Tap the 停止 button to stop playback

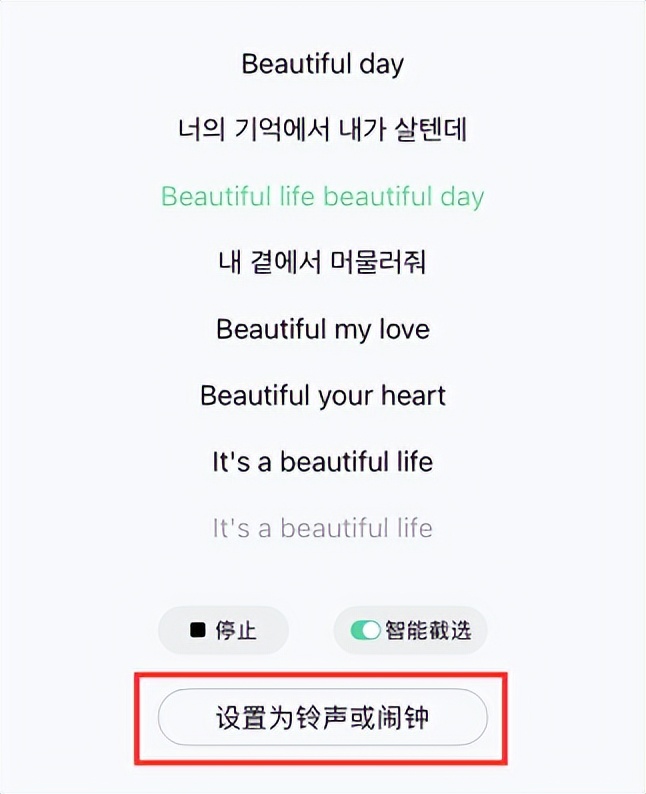(x=223, y=631)
